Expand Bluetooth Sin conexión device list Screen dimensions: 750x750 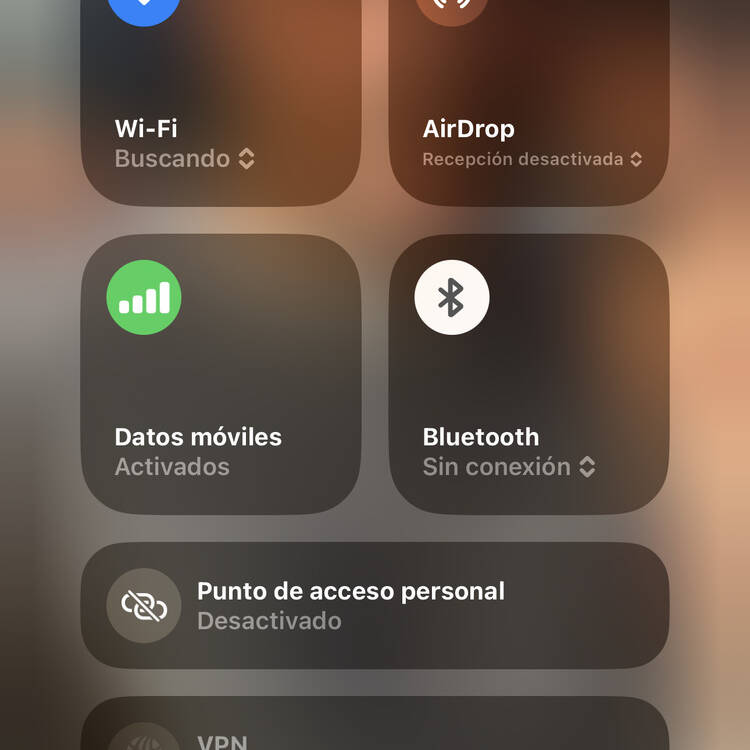coord(508,467)
